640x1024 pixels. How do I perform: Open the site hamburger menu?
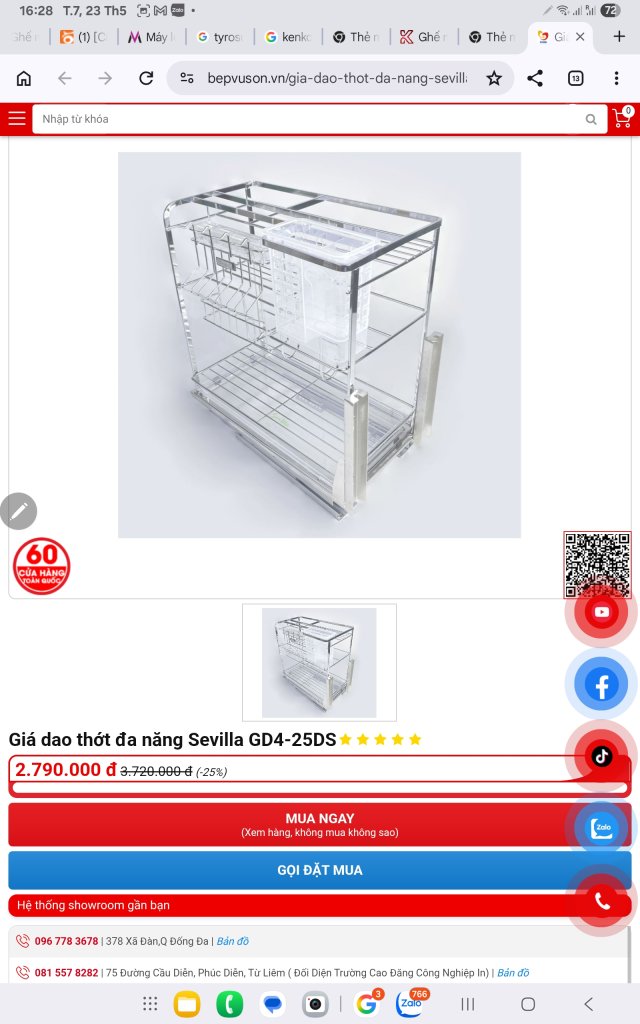[x=17, y=118]
